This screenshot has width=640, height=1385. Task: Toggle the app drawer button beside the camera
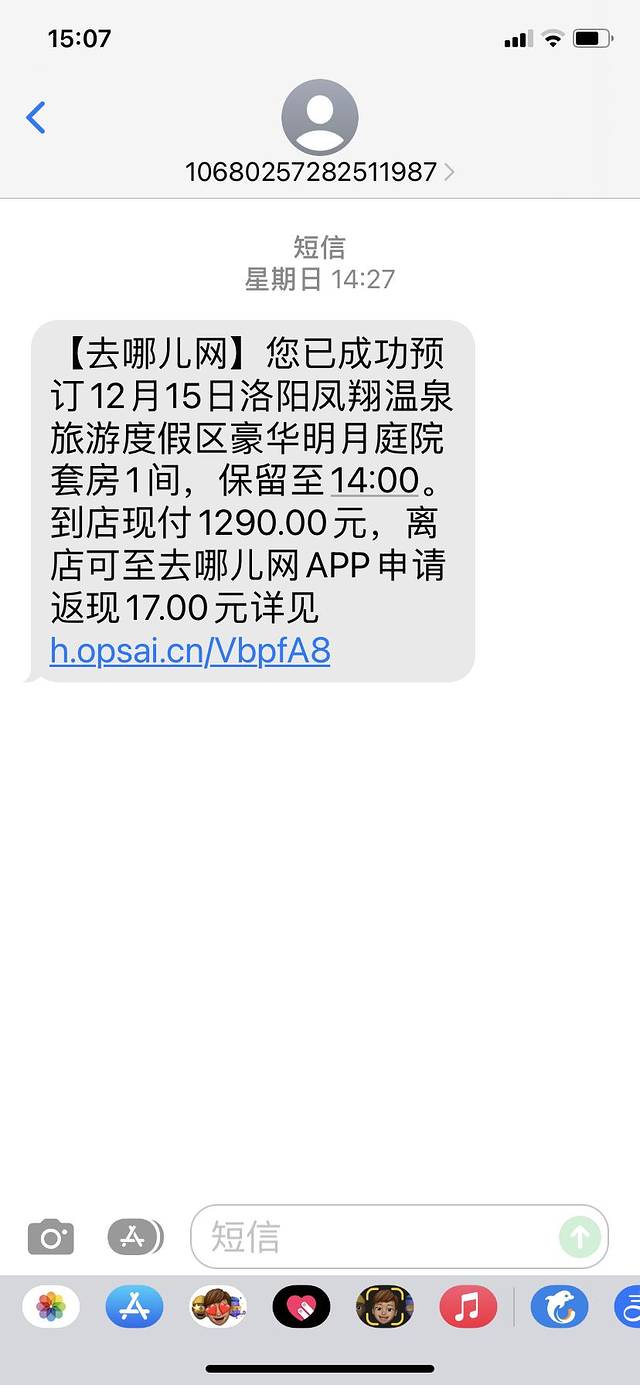135,1237
